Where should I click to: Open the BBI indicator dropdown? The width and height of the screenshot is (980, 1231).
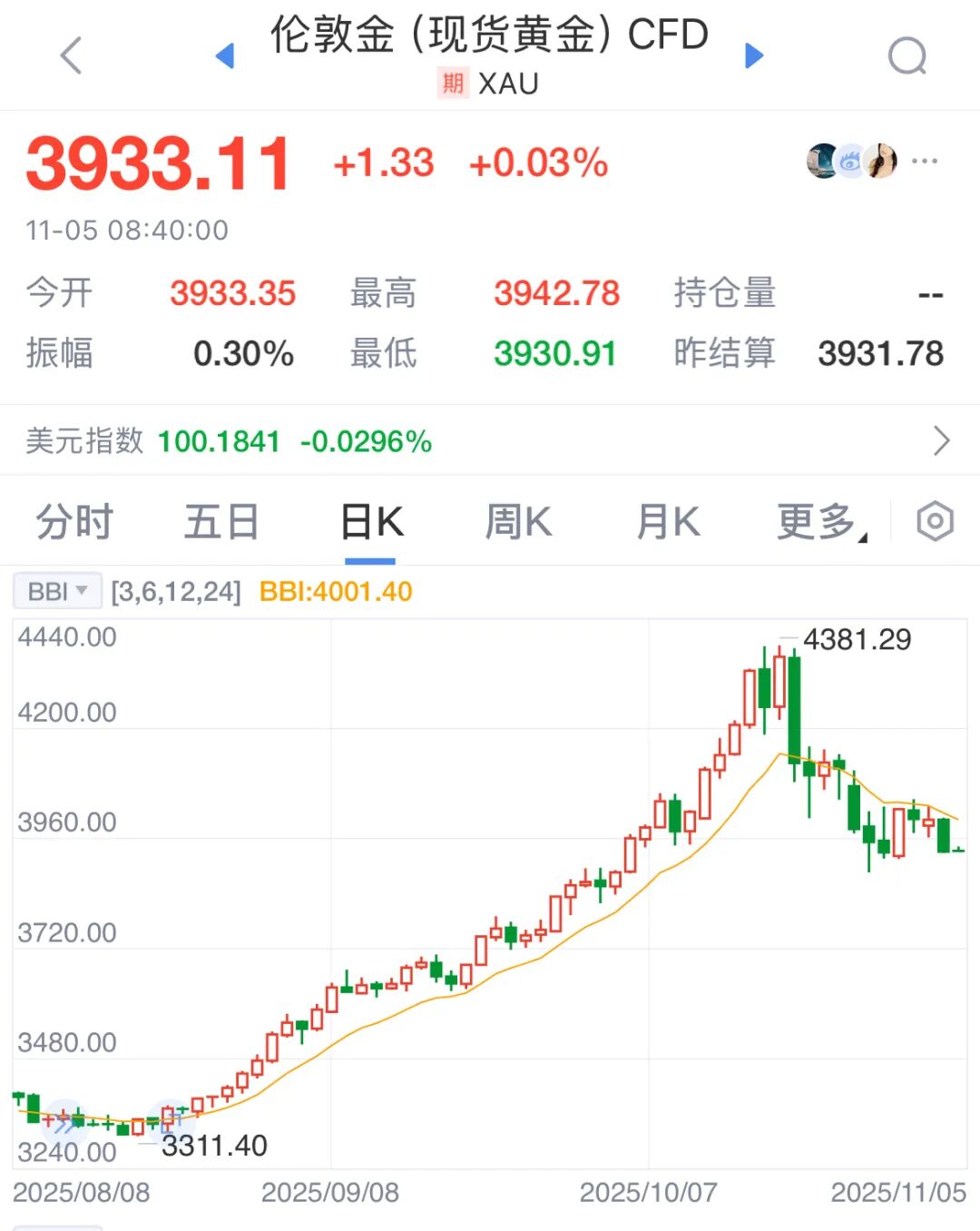(57, 592)
